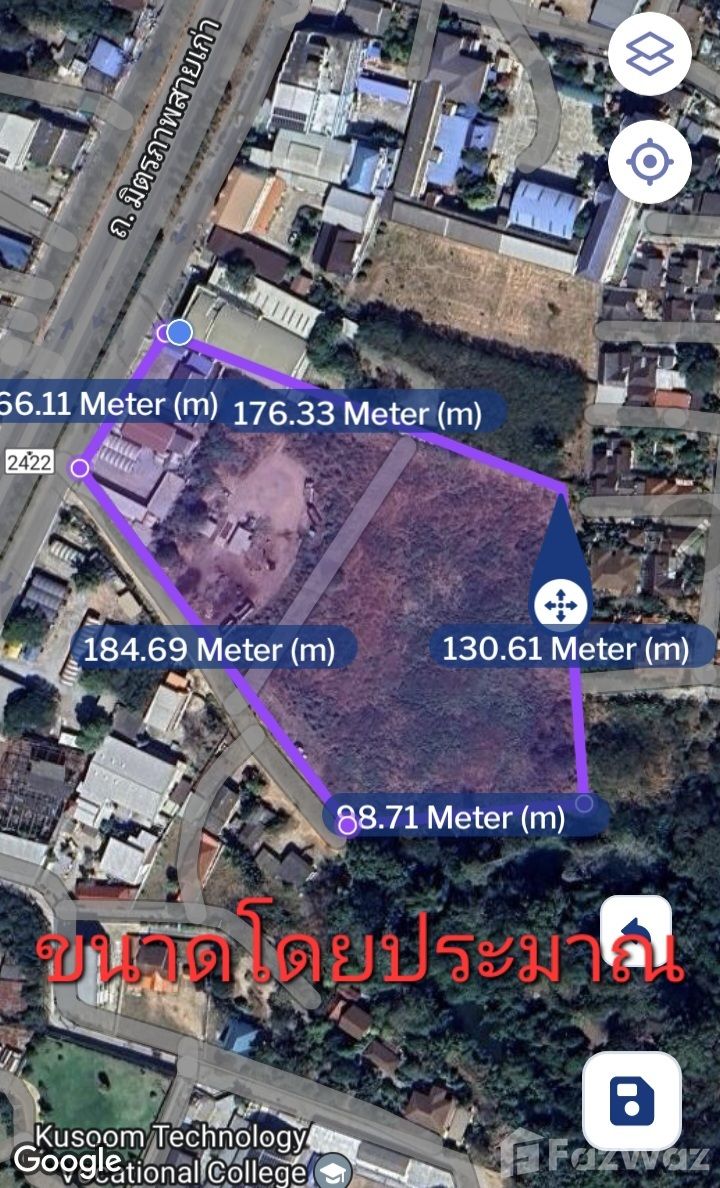Open Kusoom Technology Vocational College place marker
Viewport: 720px width, 1188px height.
pos(332,1170)
